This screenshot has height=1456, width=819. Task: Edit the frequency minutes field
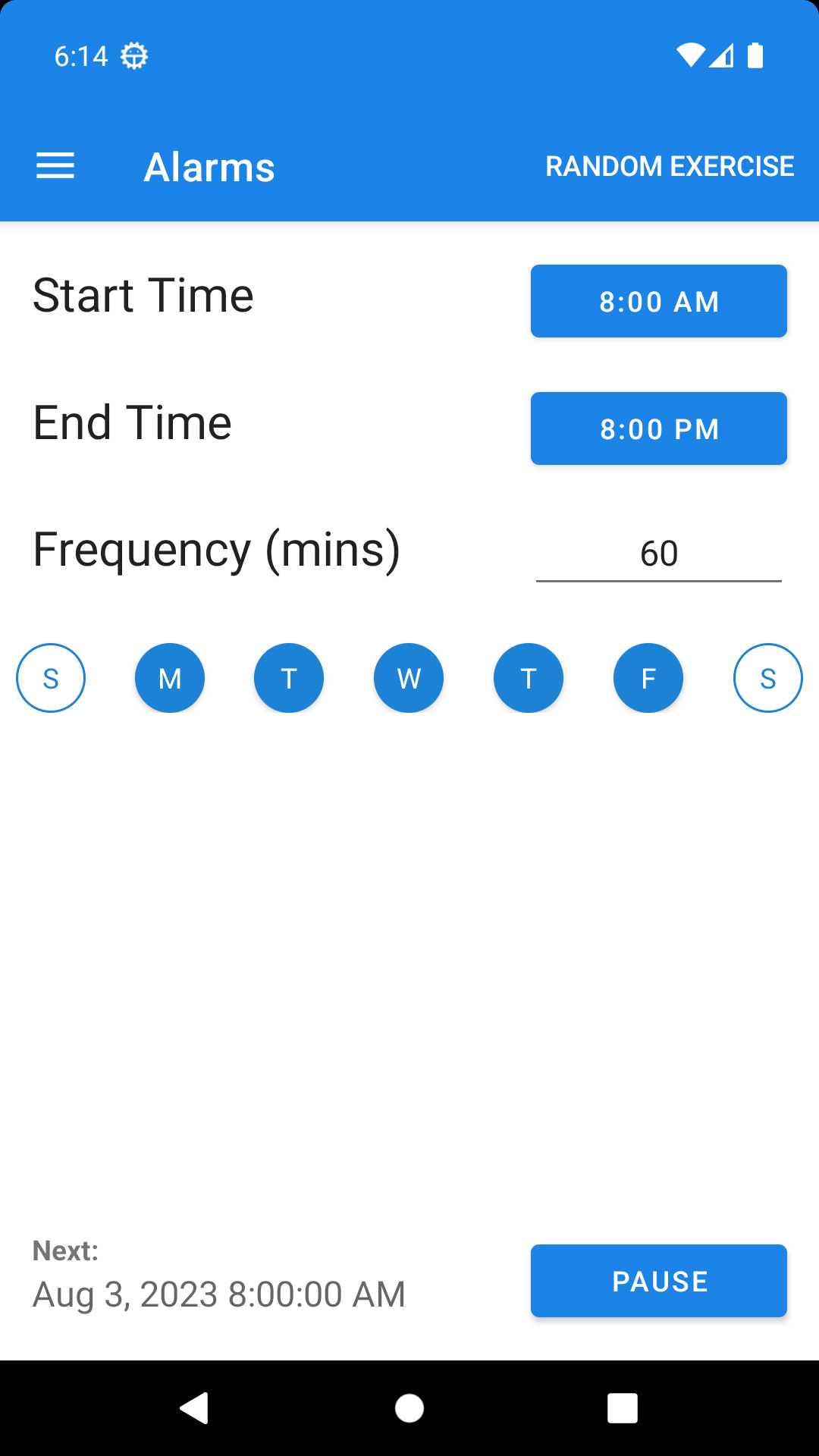click(659, 554)
